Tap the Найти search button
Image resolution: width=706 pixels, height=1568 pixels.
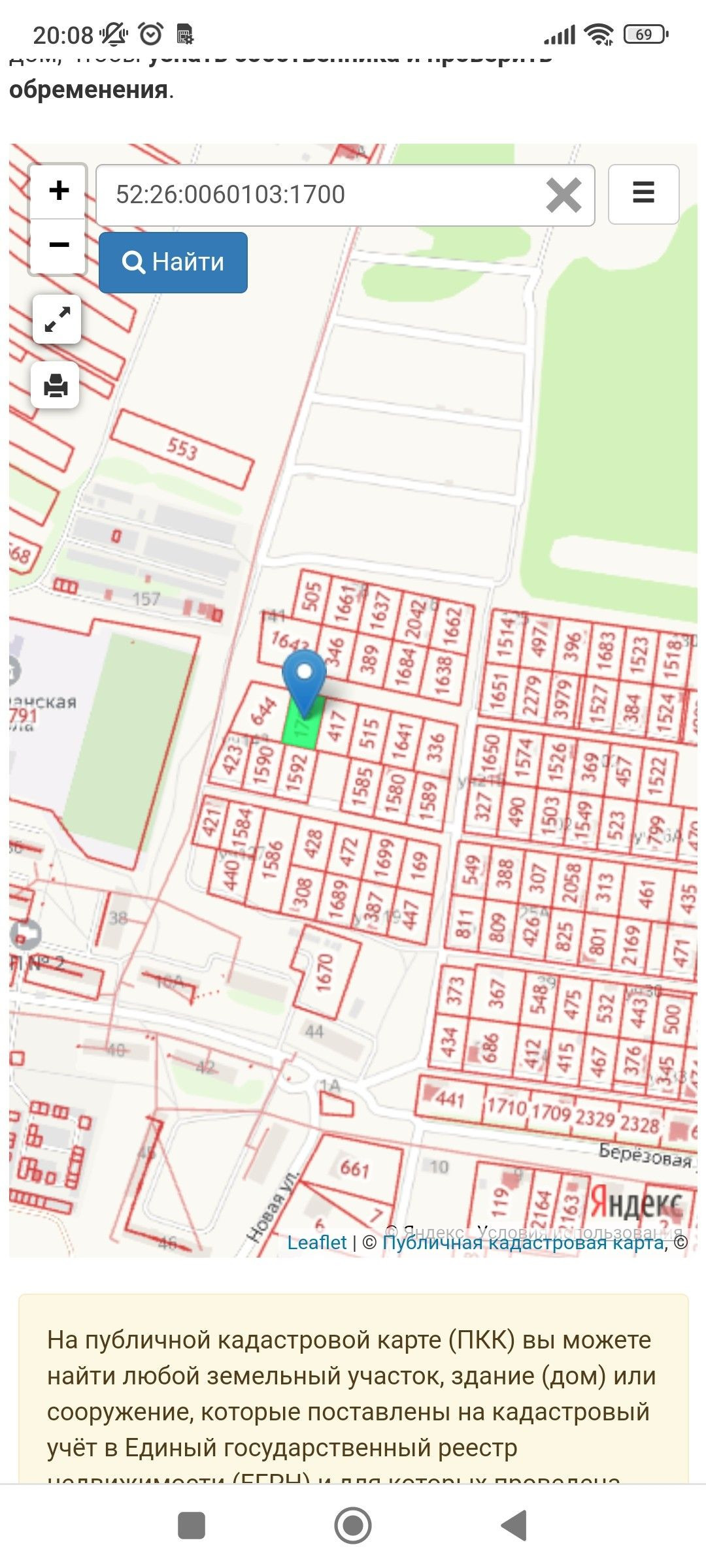(173, 262)
